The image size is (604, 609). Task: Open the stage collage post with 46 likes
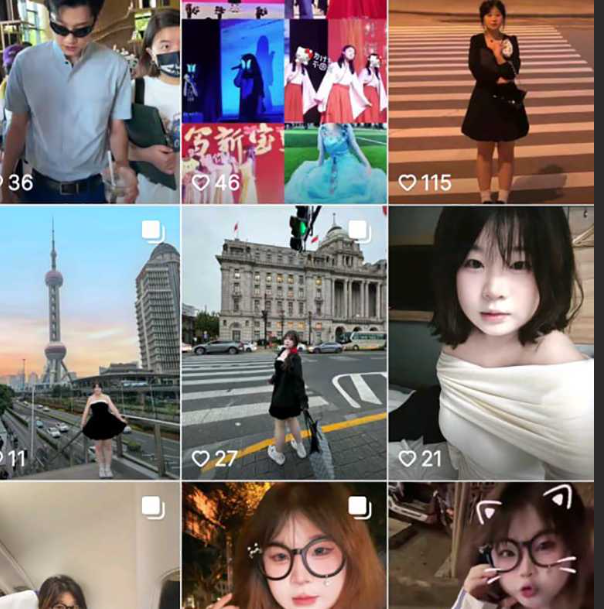click(284, 100)
